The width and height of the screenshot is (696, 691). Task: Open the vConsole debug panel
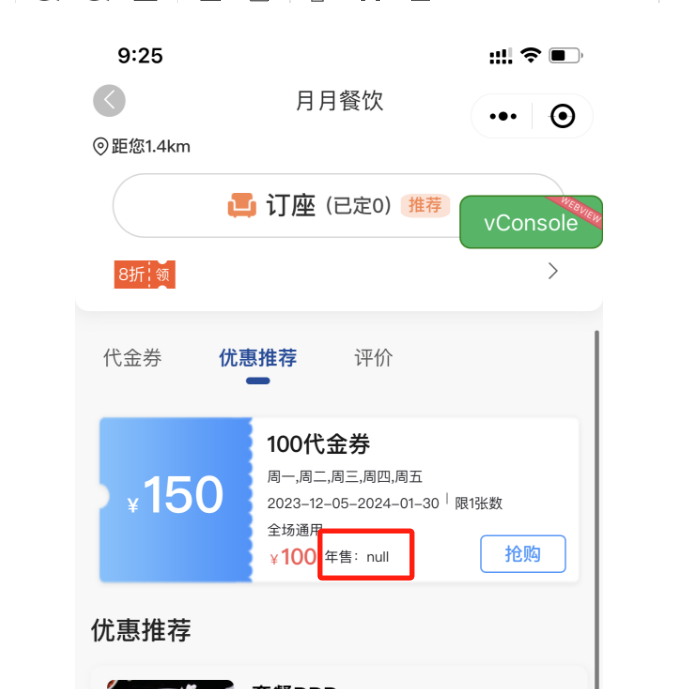[x=530, y=222]
